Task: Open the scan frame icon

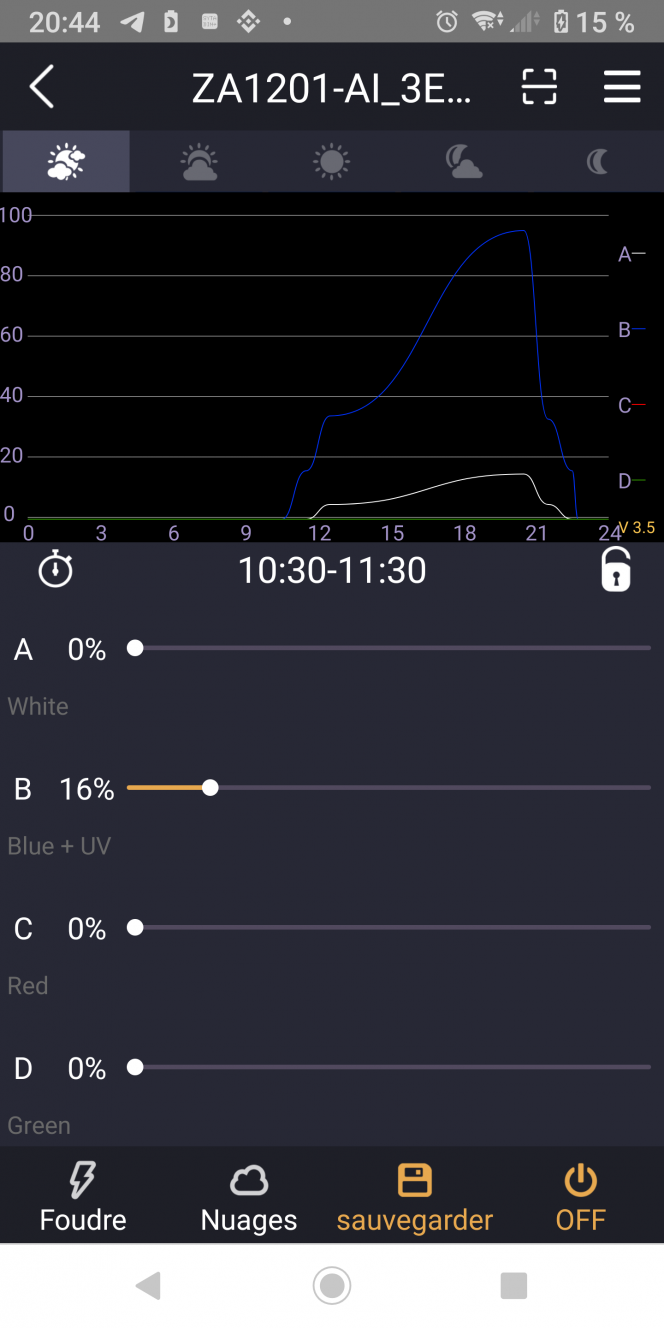Action: [x=539, y=88]
